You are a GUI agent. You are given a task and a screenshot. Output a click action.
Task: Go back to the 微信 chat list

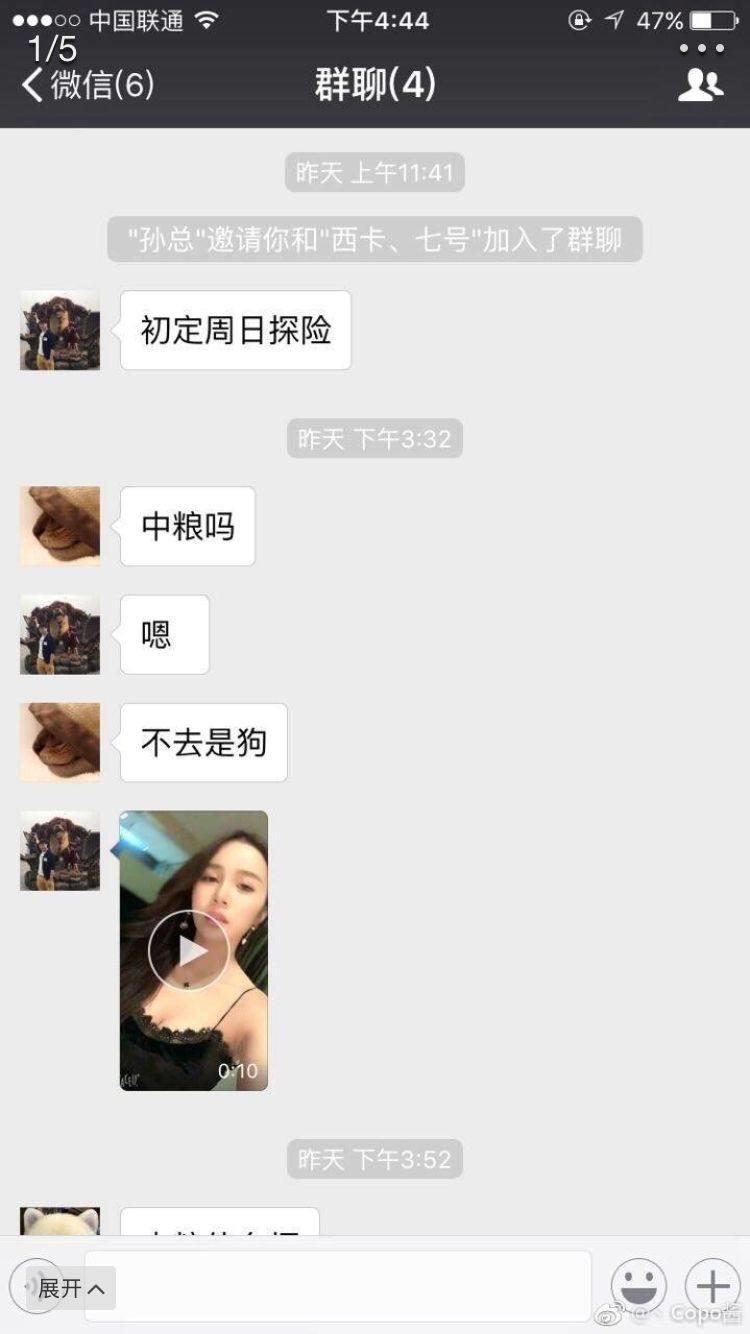(x=88, y=86)
